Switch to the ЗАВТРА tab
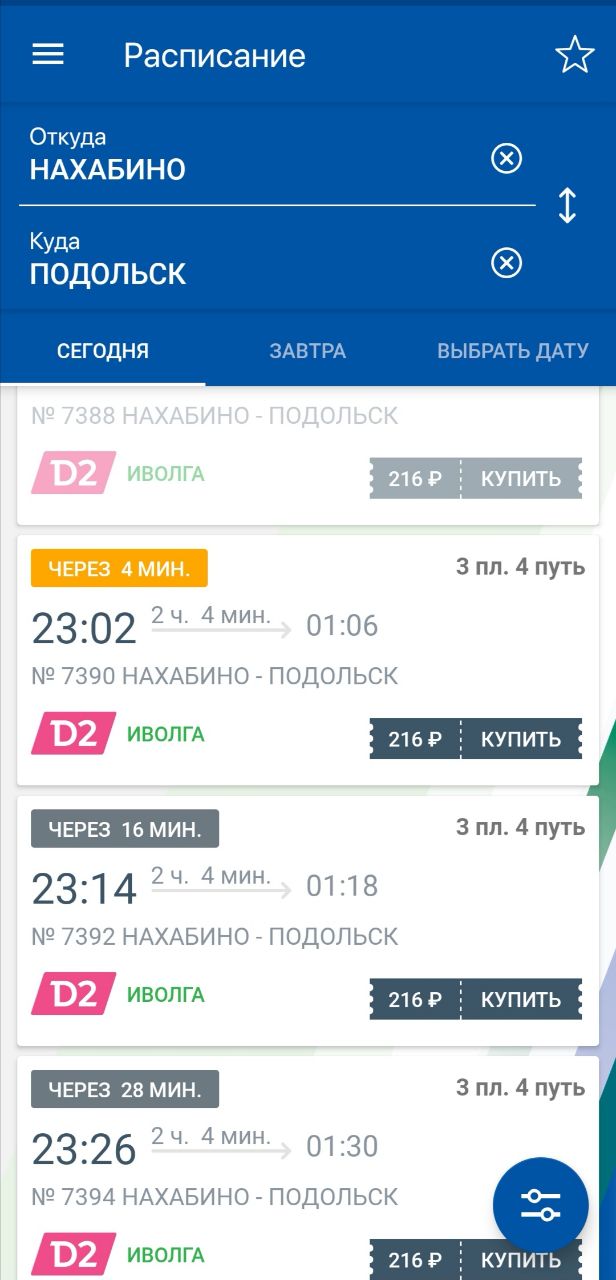Image resolution: width=616 pixels, height=1280 pixels. 308,351
